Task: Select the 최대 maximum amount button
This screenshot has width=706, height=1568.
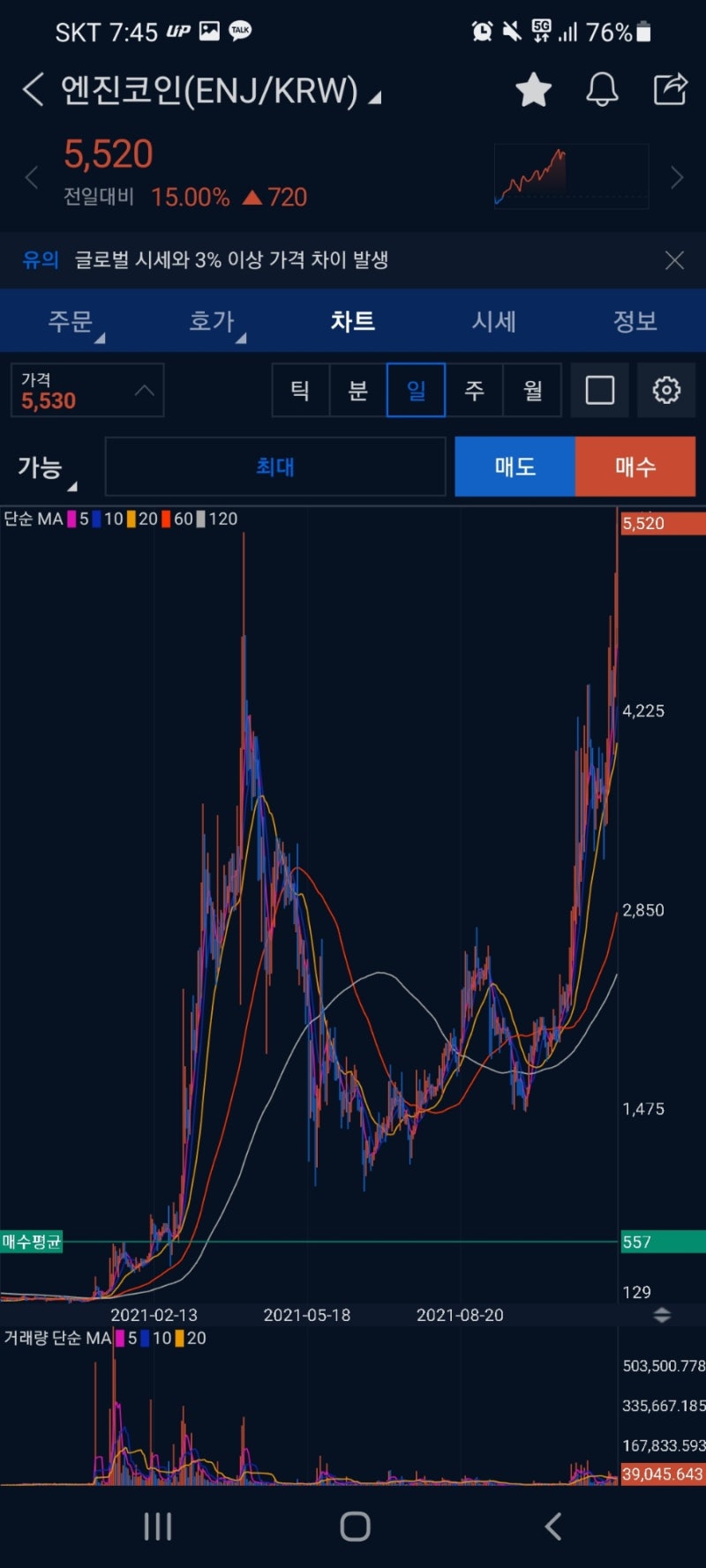Action: [275, 467]
